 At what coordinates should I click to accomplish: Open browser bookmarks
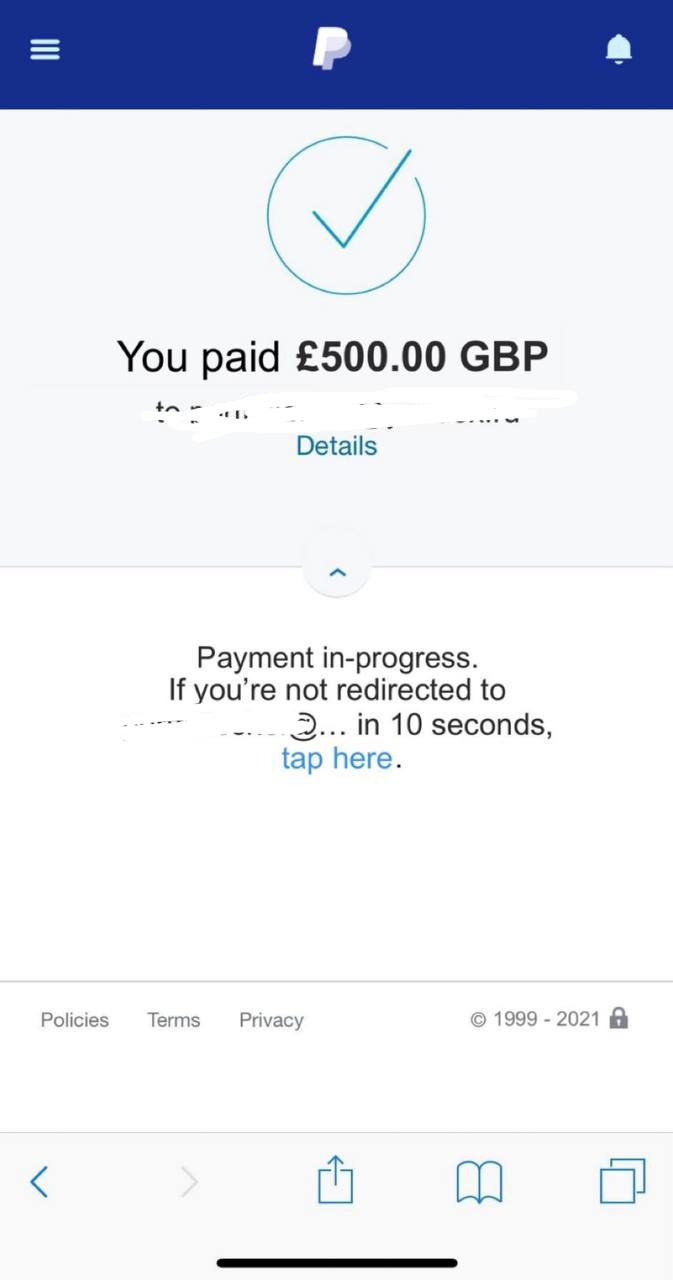tap(479, 1182)
